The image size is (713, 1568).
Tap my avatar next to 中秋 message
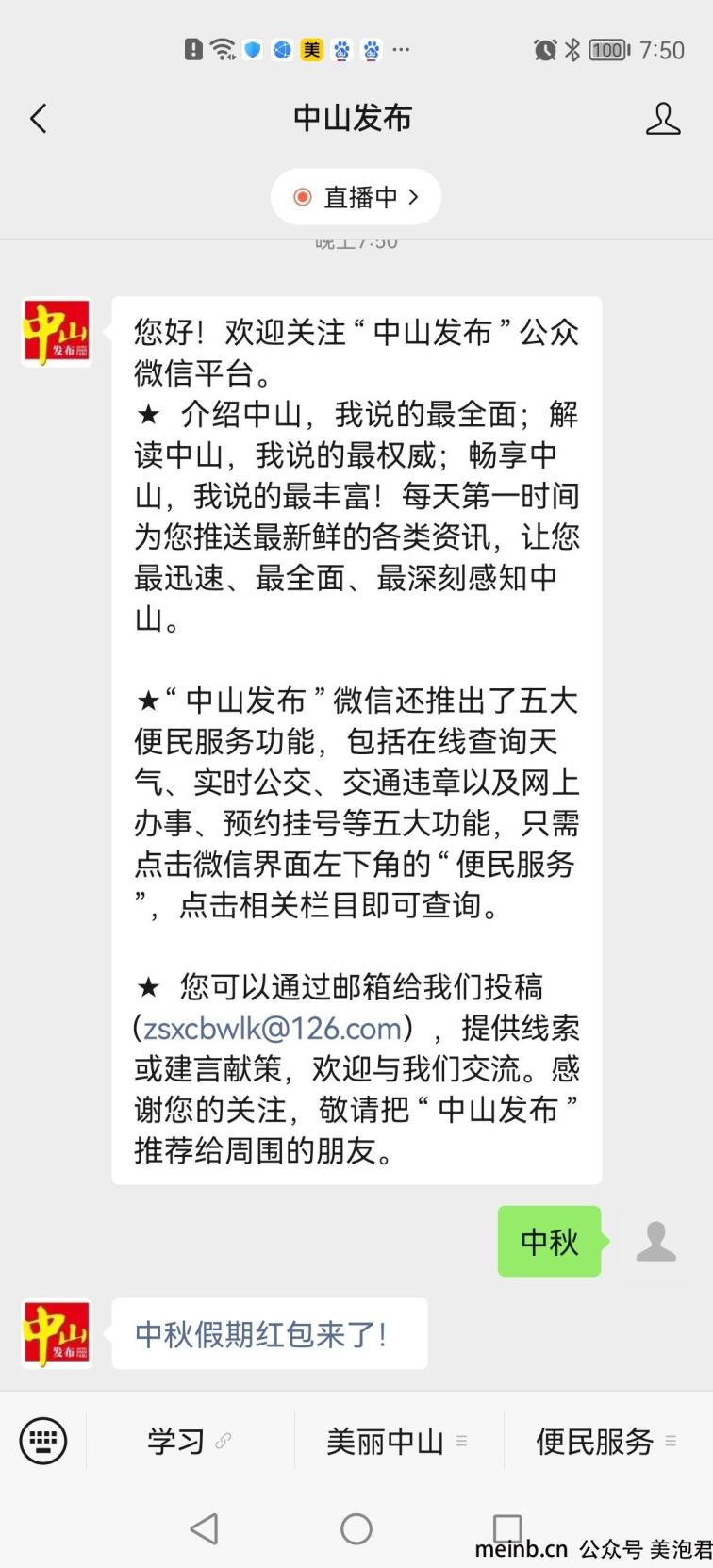point(656,1241)
